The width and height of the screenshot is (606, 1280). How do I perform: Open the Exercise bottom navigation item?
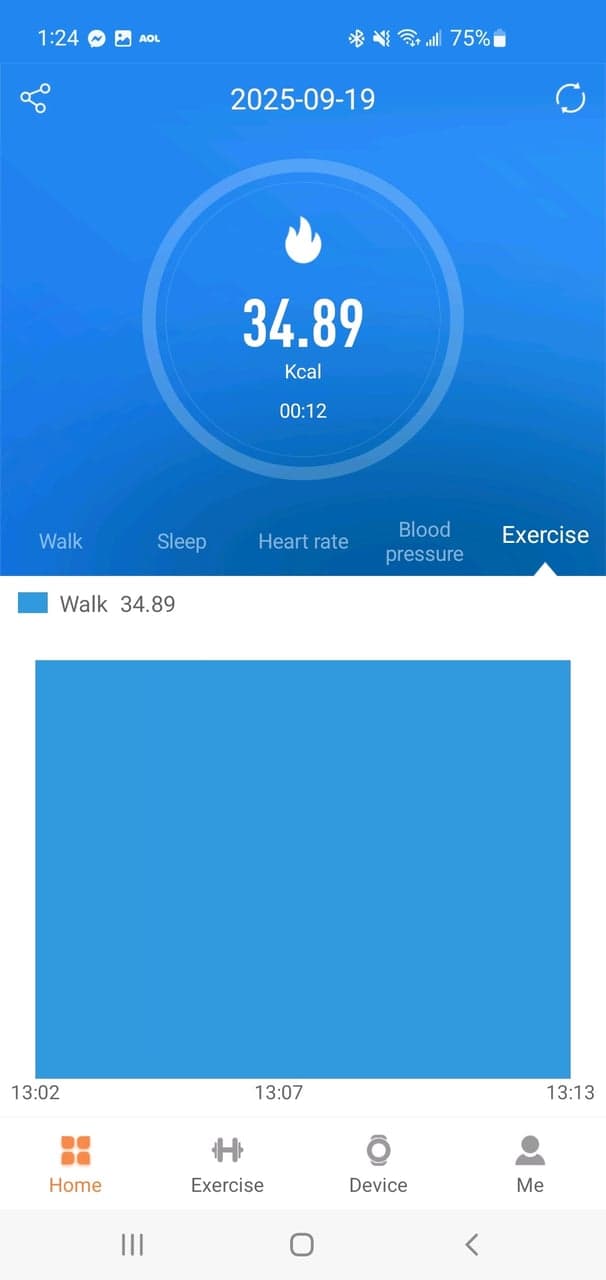tap(227, 1164)
